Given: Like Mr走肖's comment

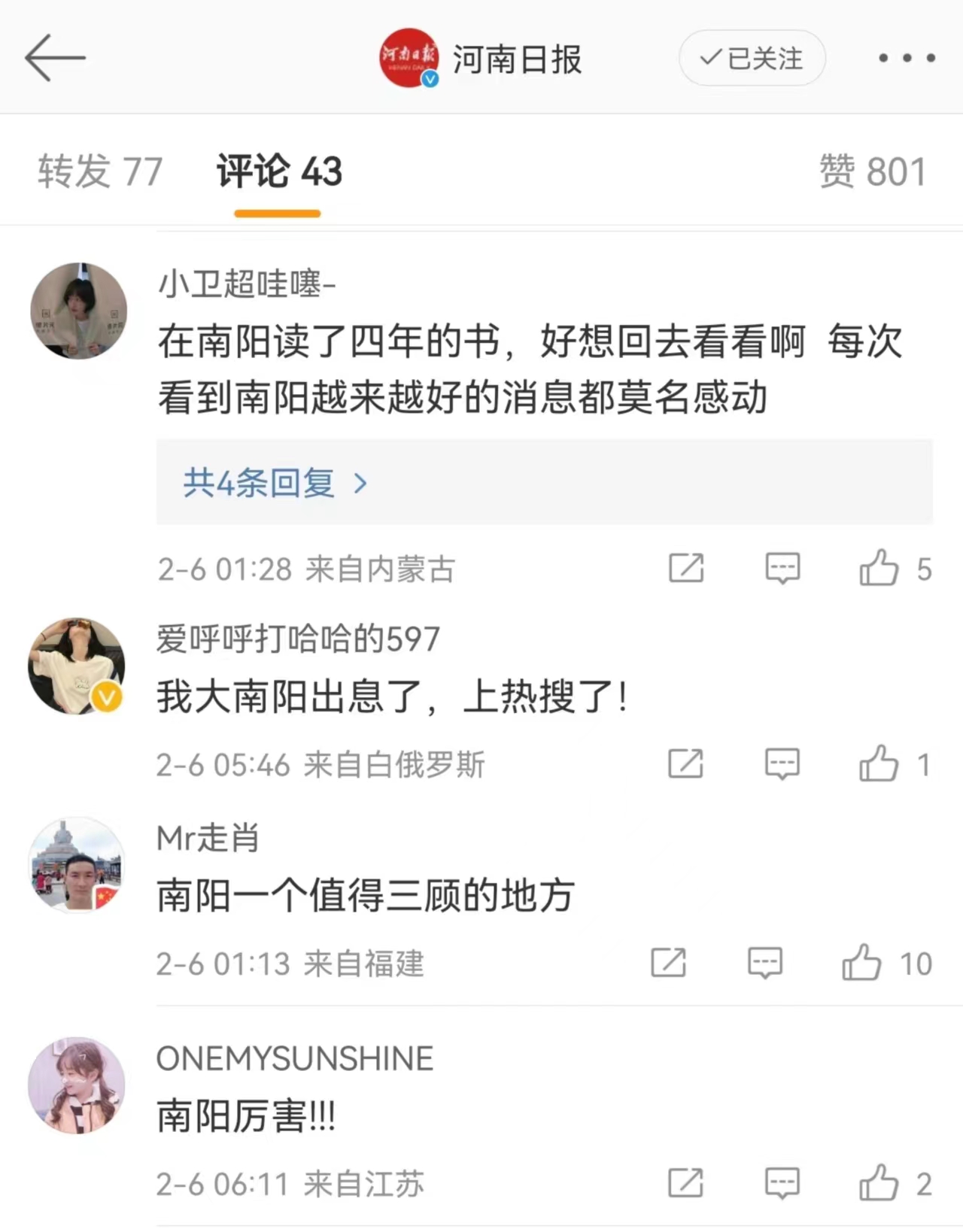Looking at the screenshot, I should tap(861, 963).
